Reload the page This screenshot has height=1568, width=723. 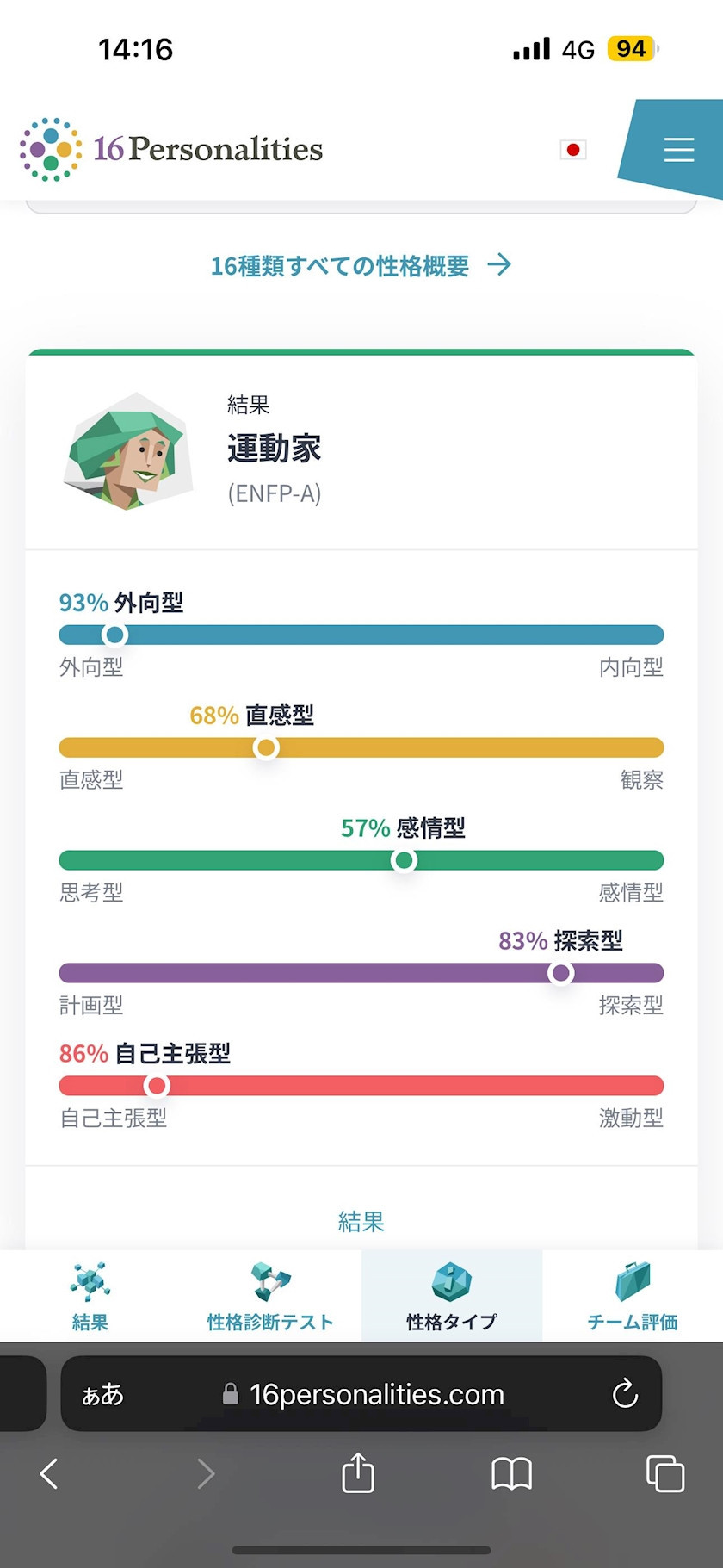(x=625, y=1393)
